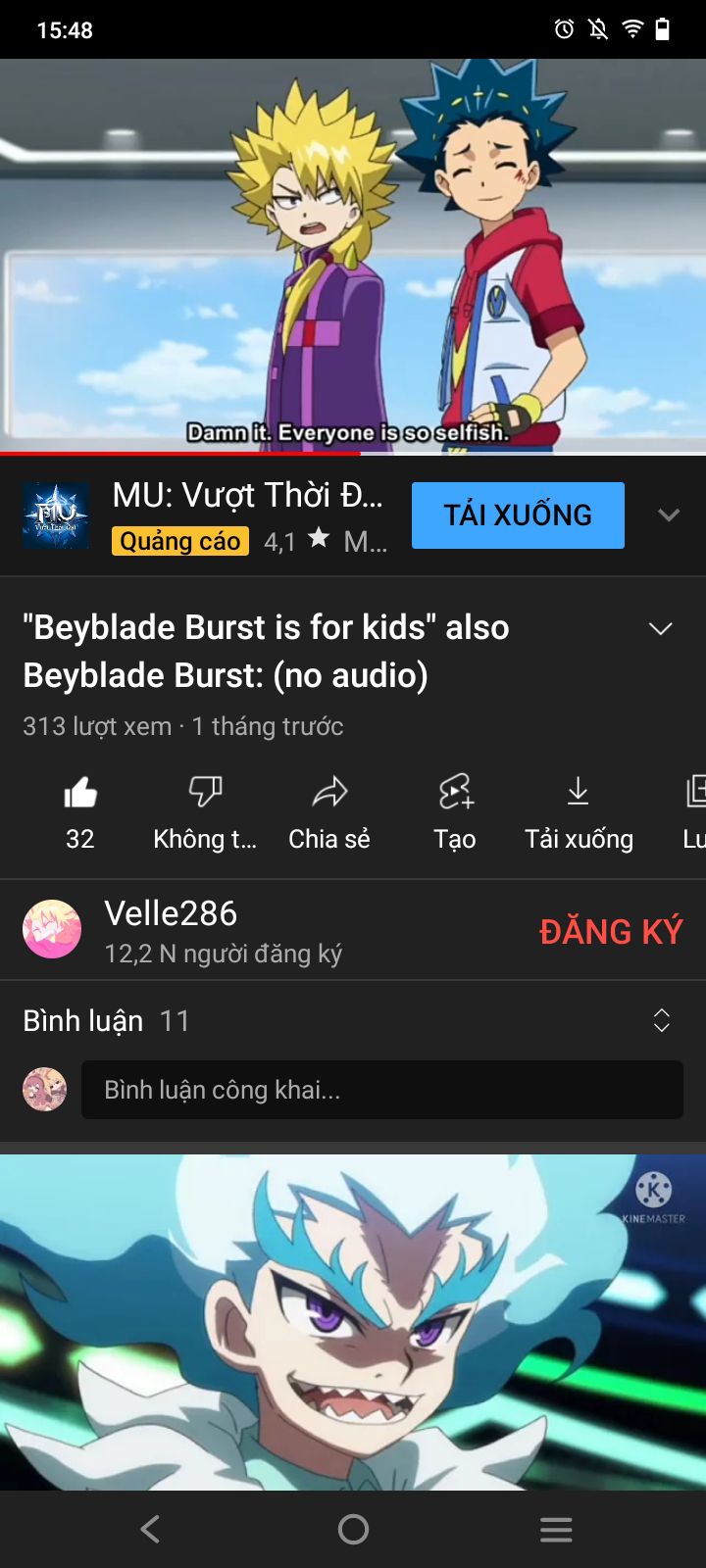The height and width of the screenshot is (1568, 706).
Task: Tap the video player to show controls
Action: (353, 257)
